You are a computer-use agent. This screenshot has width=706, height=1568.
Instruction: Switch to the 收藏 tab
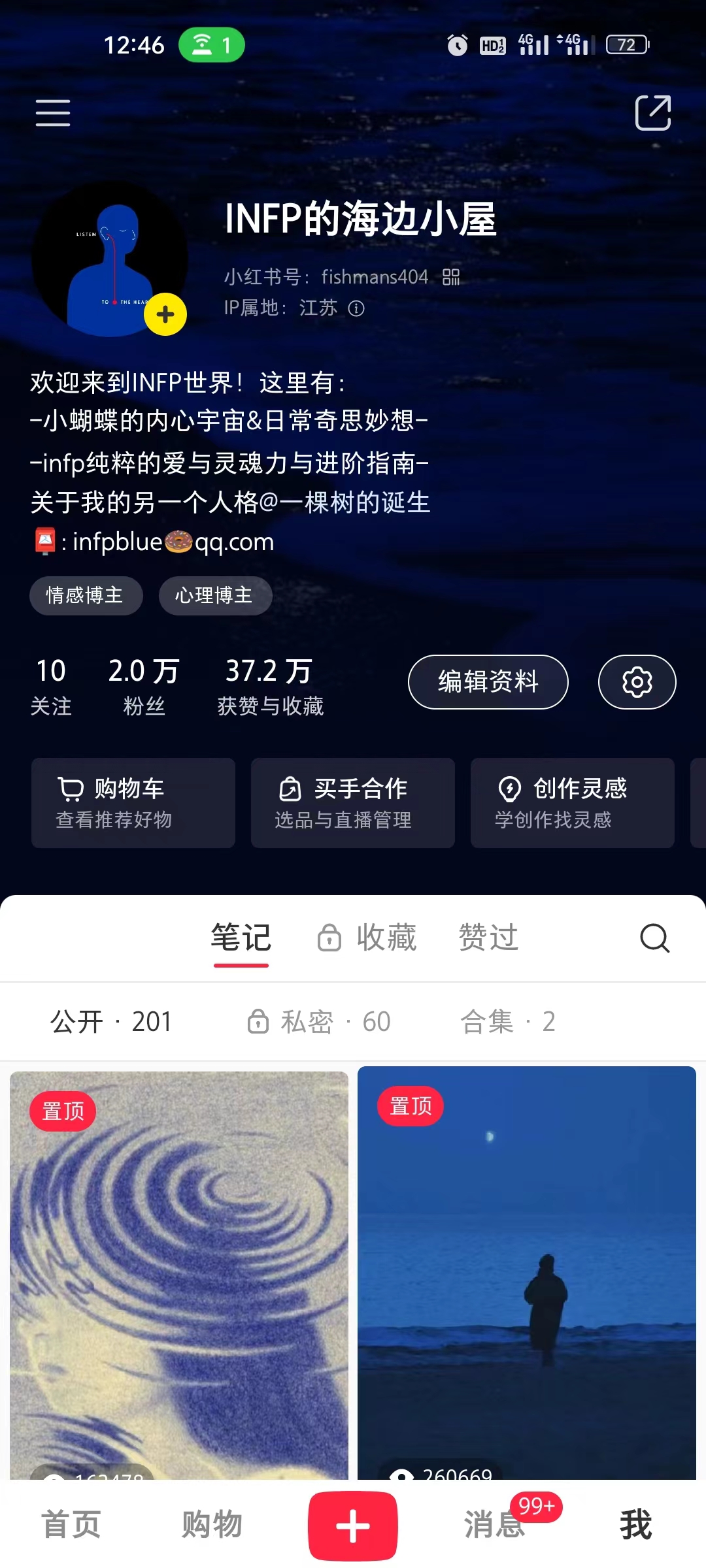(386, 937)
